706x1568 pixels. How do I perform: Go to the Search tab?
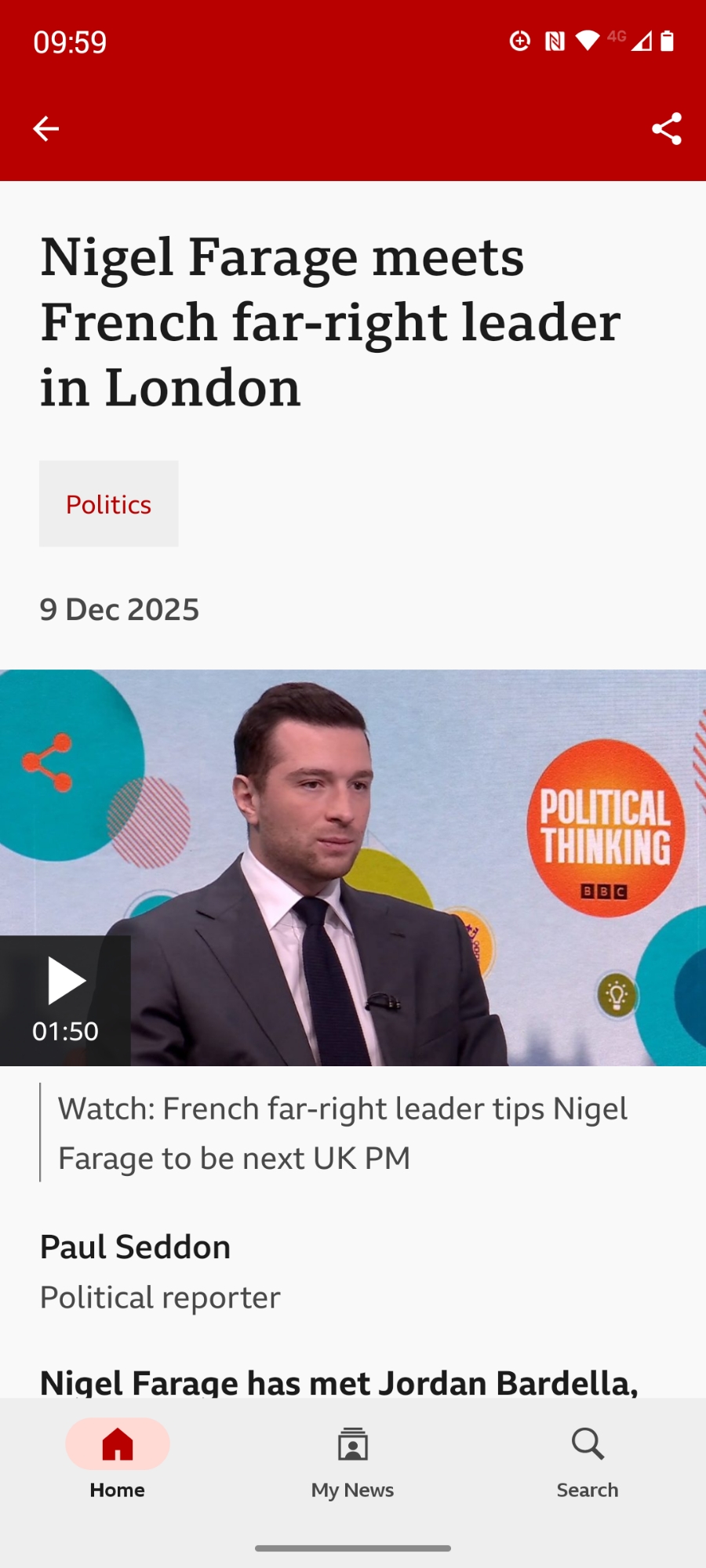pyautogui.click(x=588, y=1461)
